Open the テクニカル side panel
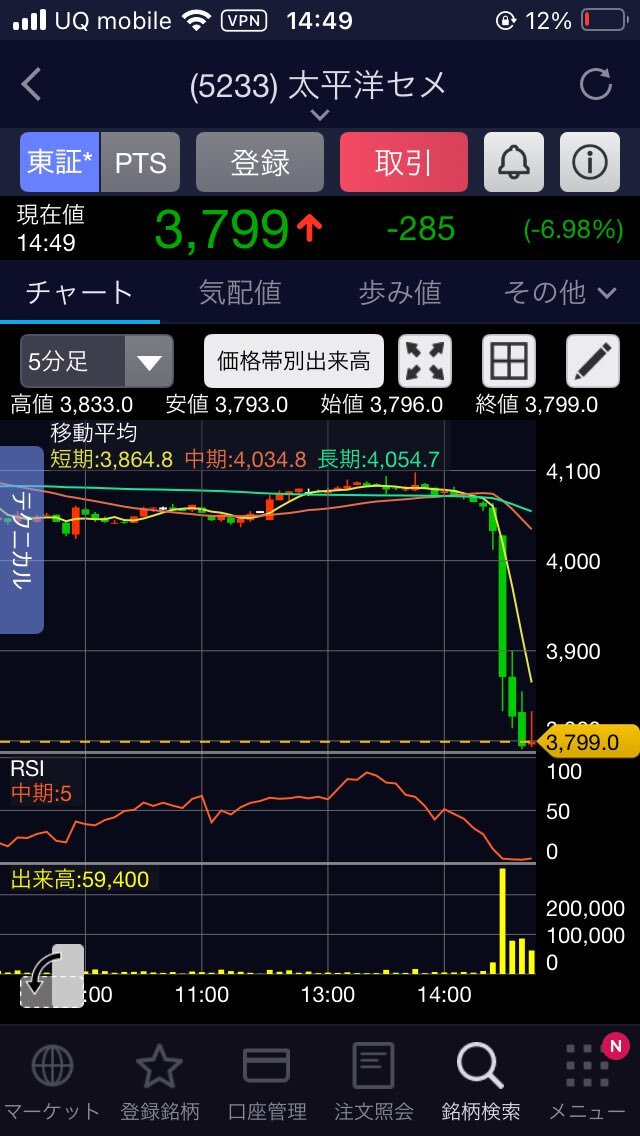Viewport: 640px width, 1136px height. [x=20, y=540]
